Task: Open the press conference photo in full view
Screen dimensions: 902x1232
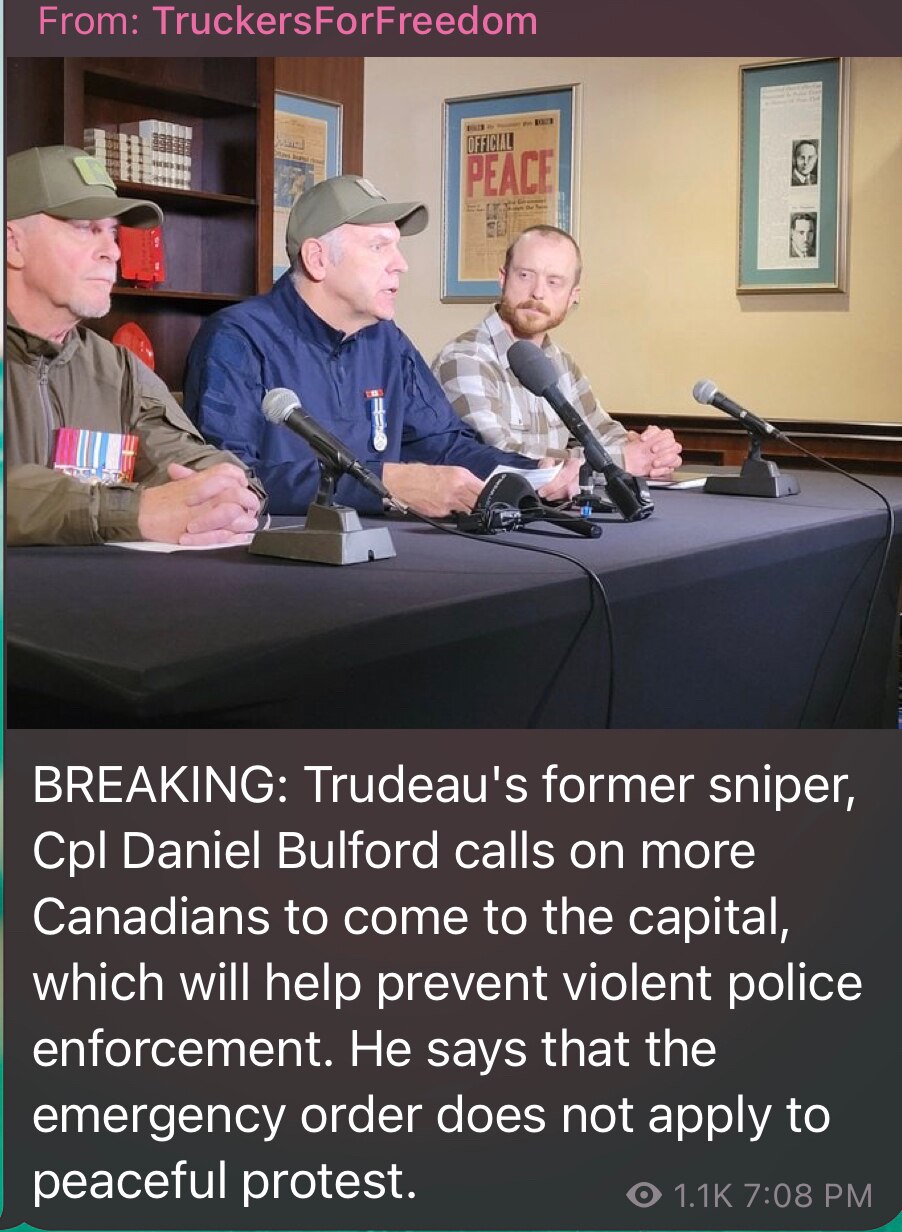Action: 452,392
